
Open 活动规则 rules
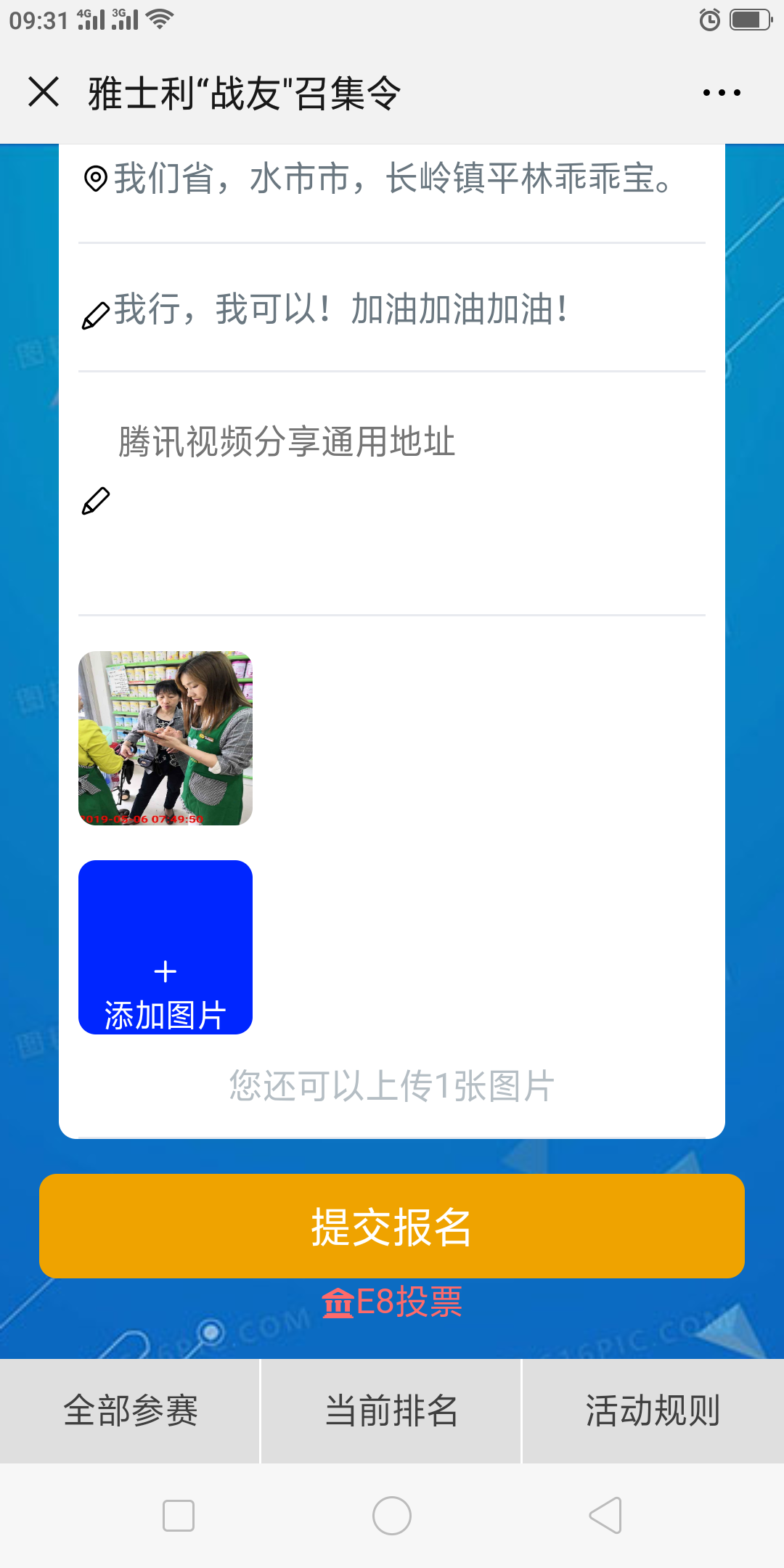(x=653, y=1411)
